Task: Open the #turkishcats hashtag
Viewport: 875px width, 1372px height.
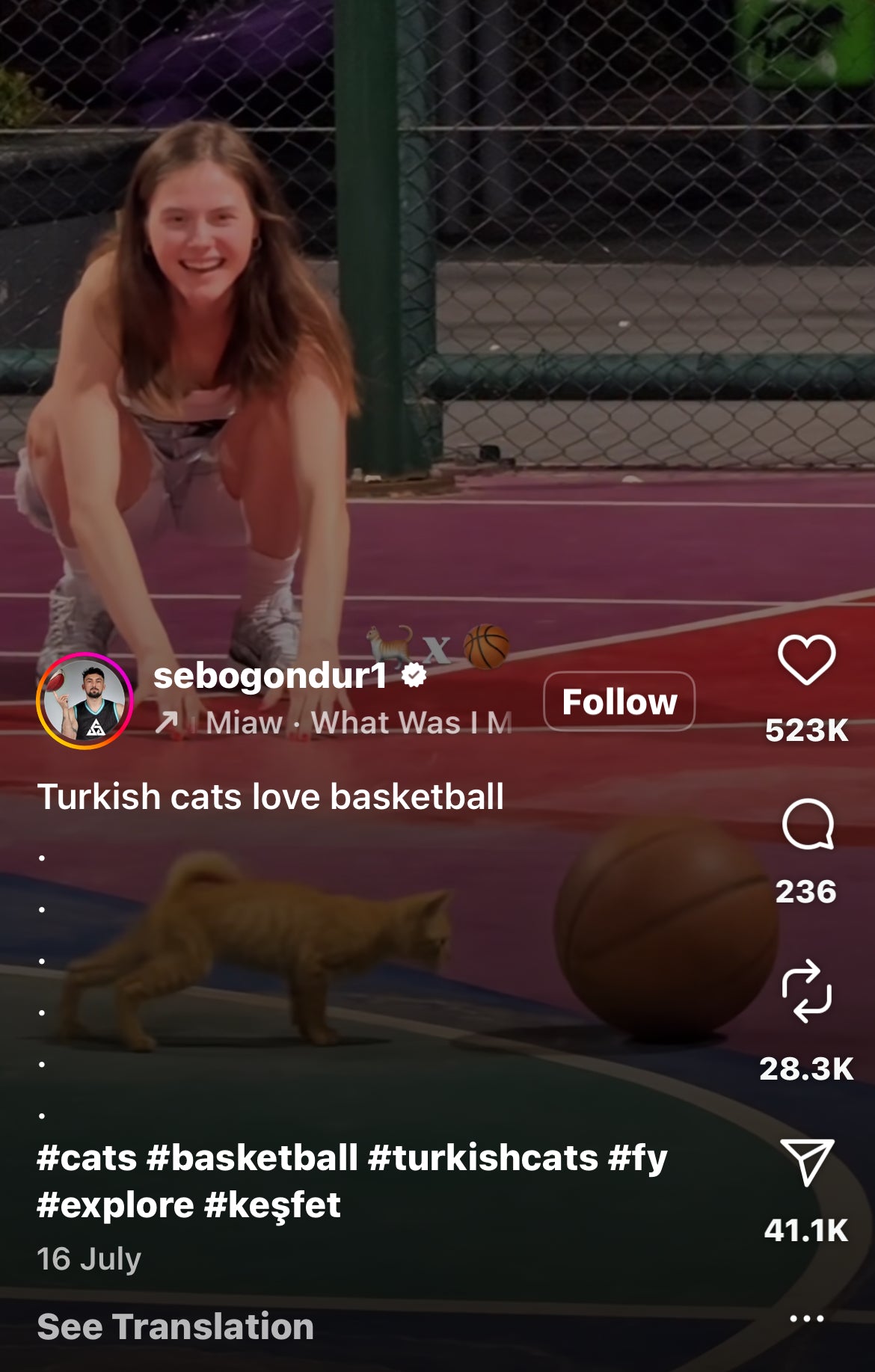Action: click(x=483, y=1158)
